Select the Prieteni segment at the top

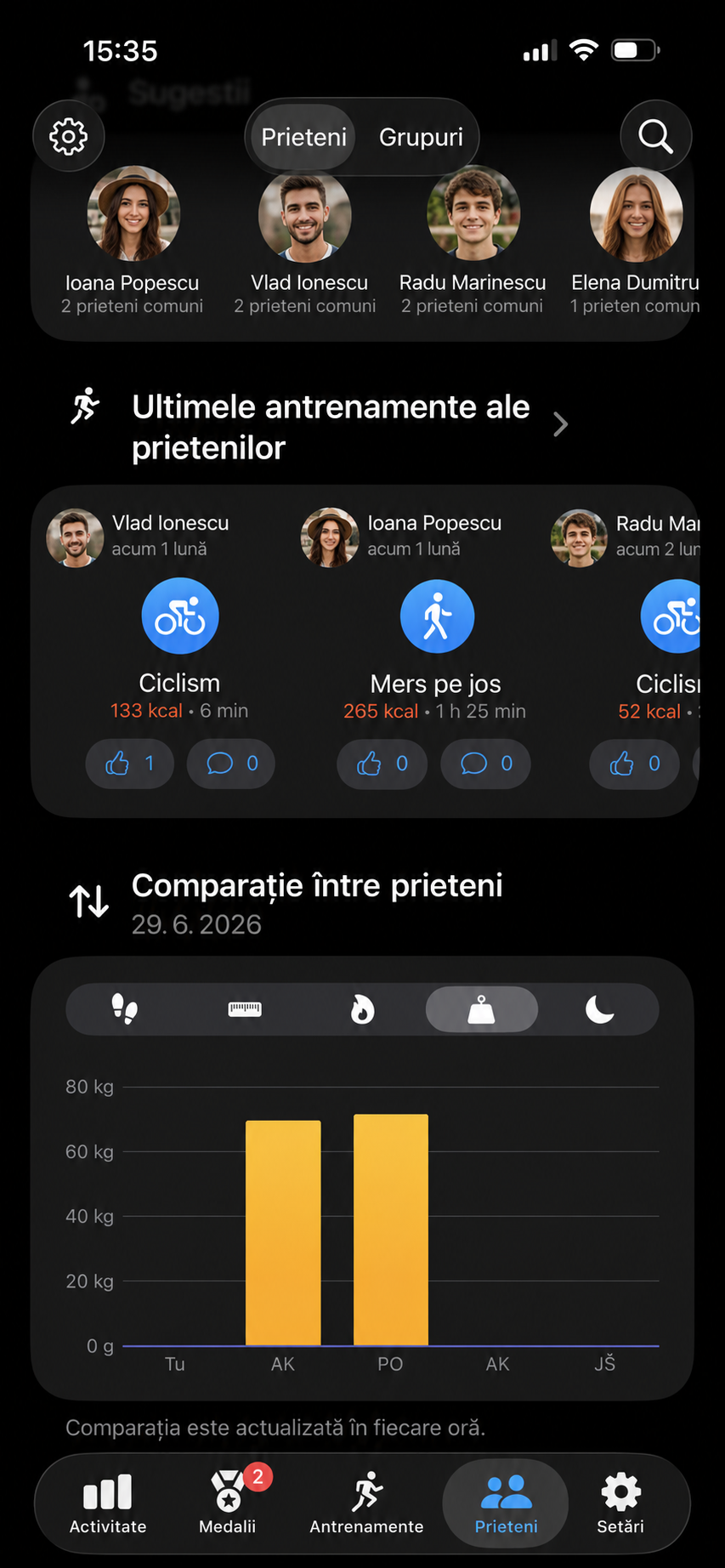(303, 137)
